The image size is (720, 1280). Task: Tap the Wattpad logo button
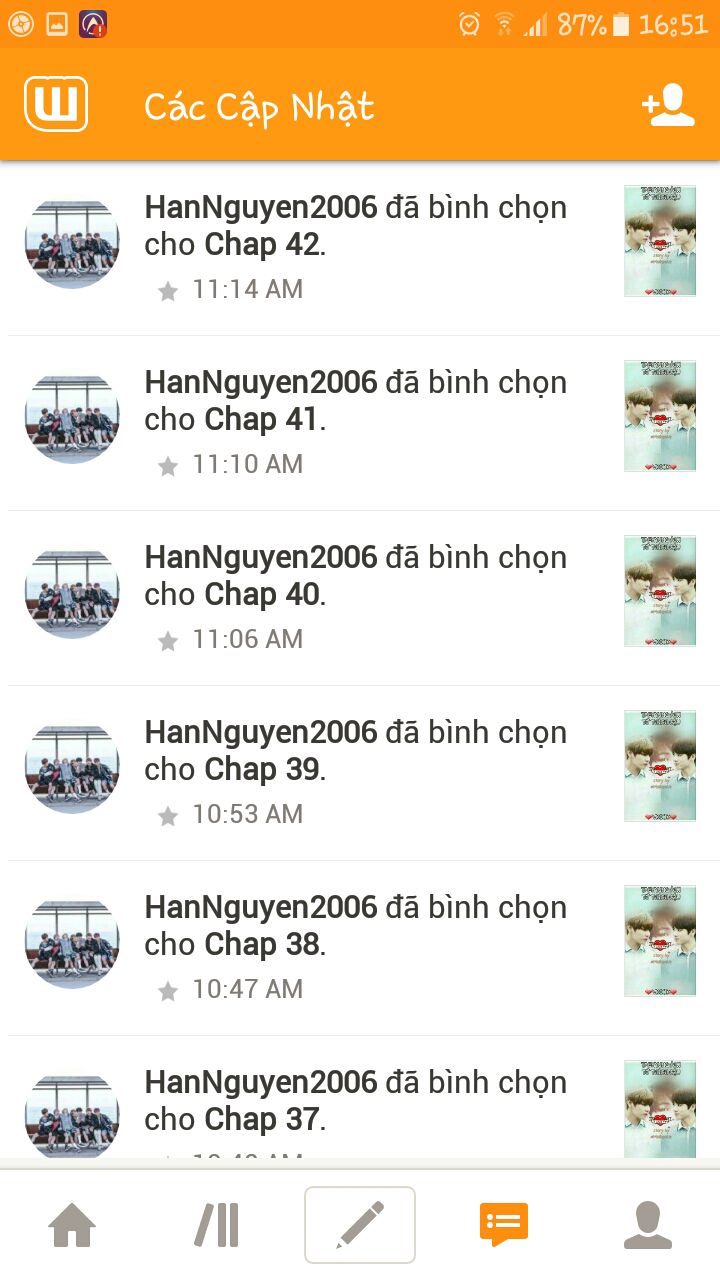[56, 104]
